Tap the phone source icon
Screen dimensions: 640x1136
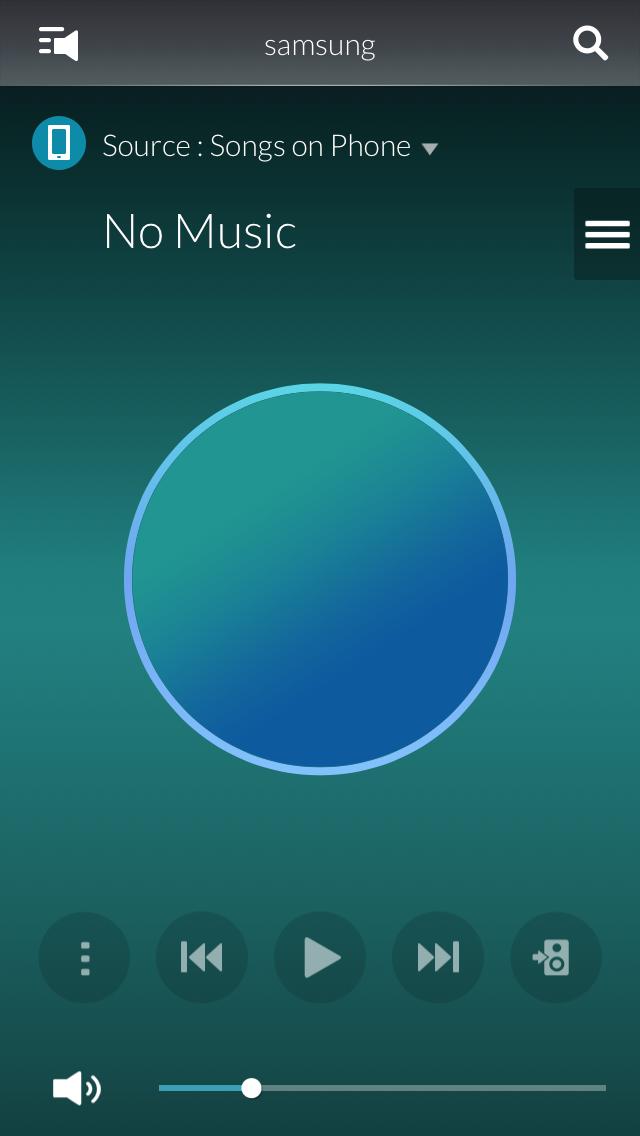tap(59, 143)
